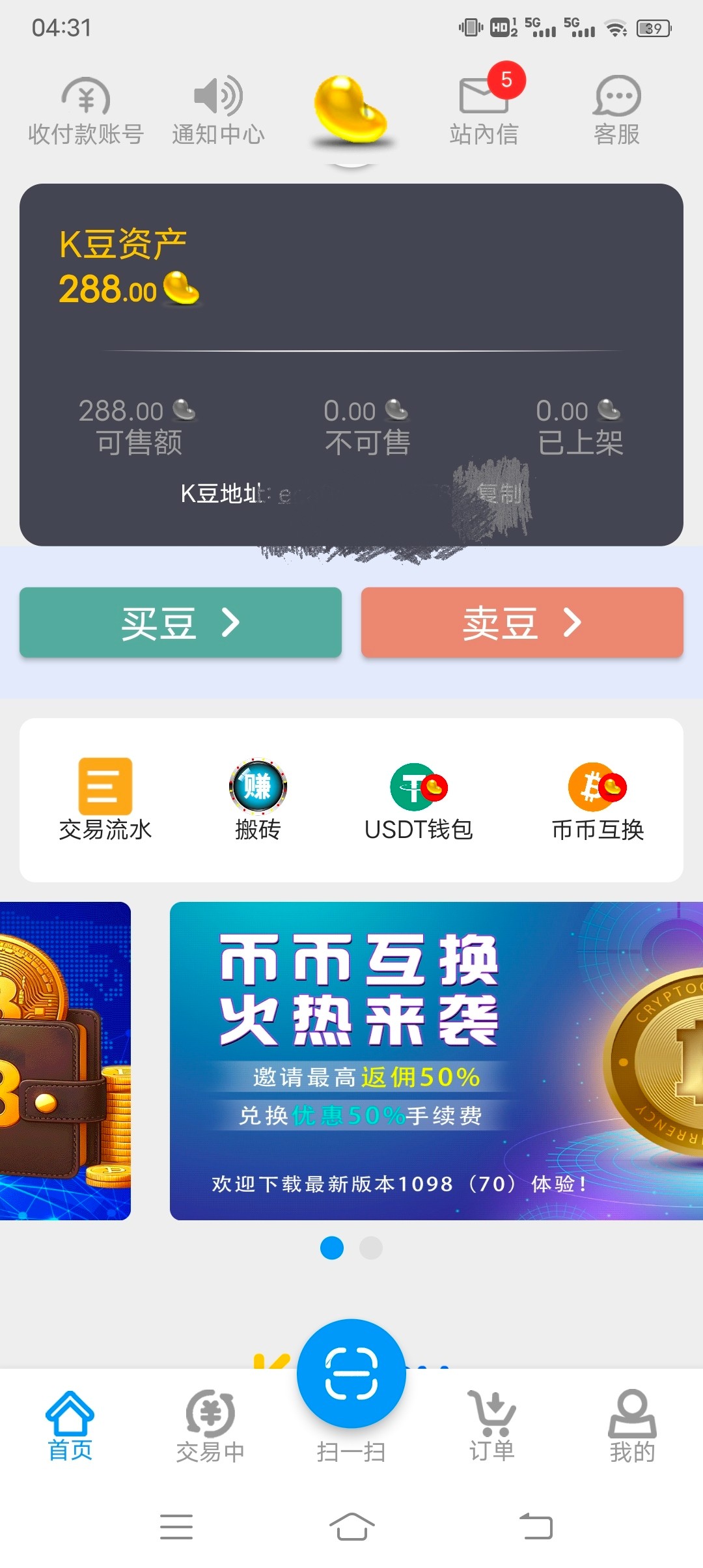Open USDT钱包 wallet
703x1568 pixels.
tap(419, 801)
